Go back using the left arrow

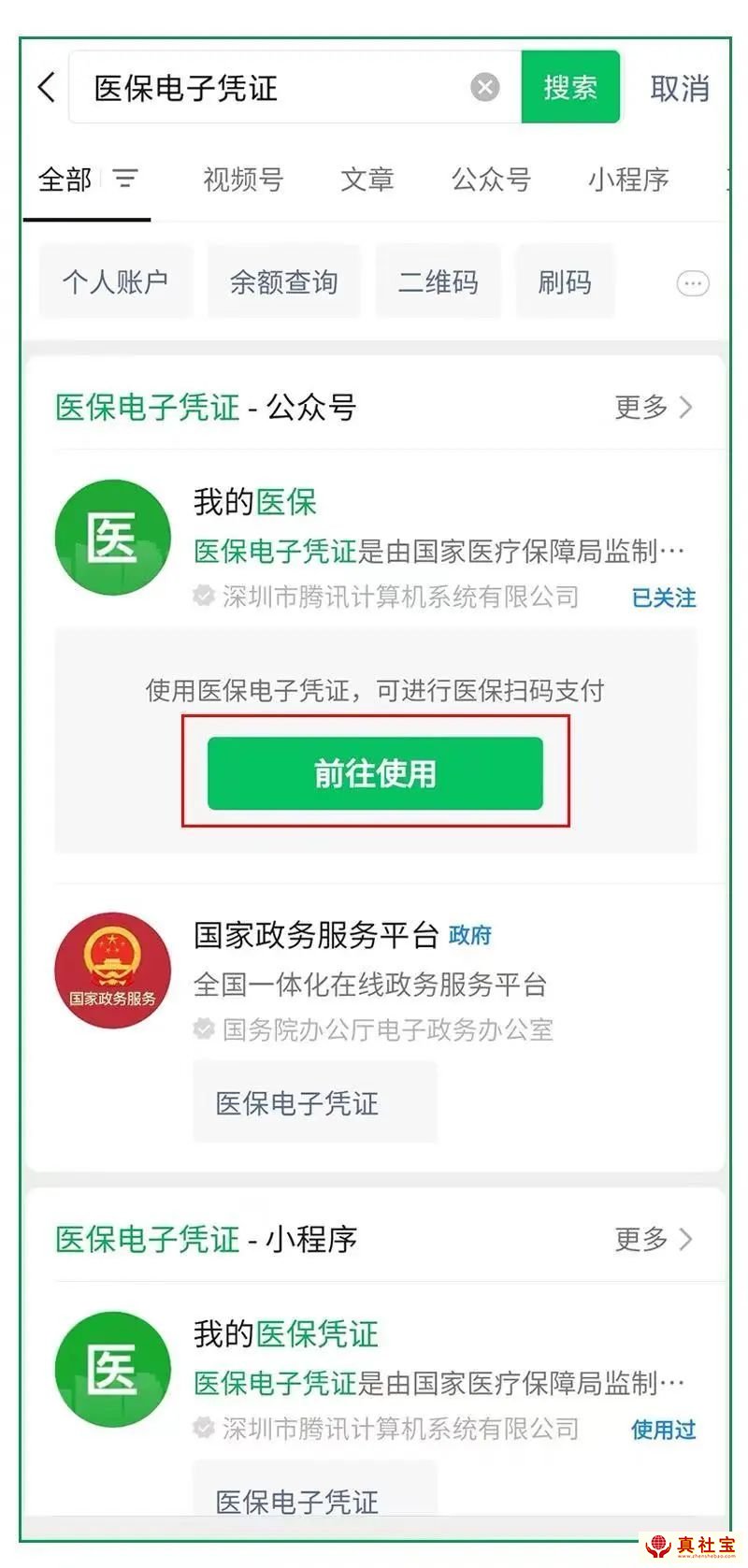(x=47, y=88)
